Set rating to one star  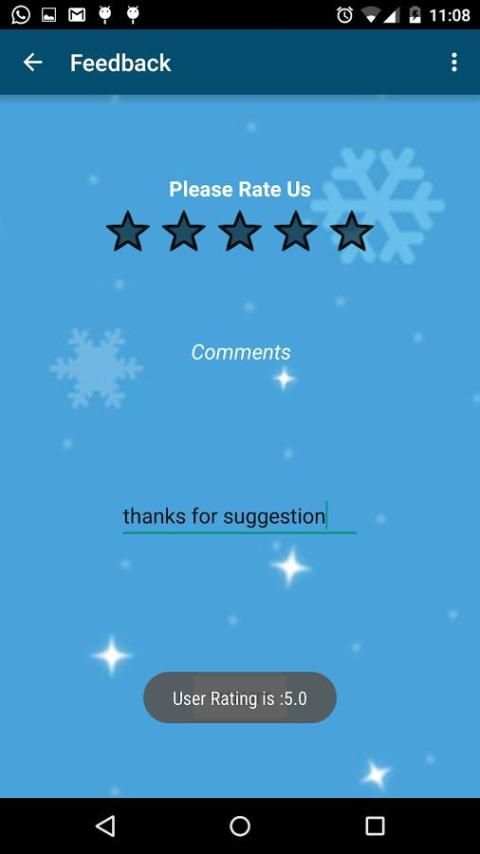click(x=127, y=231)
